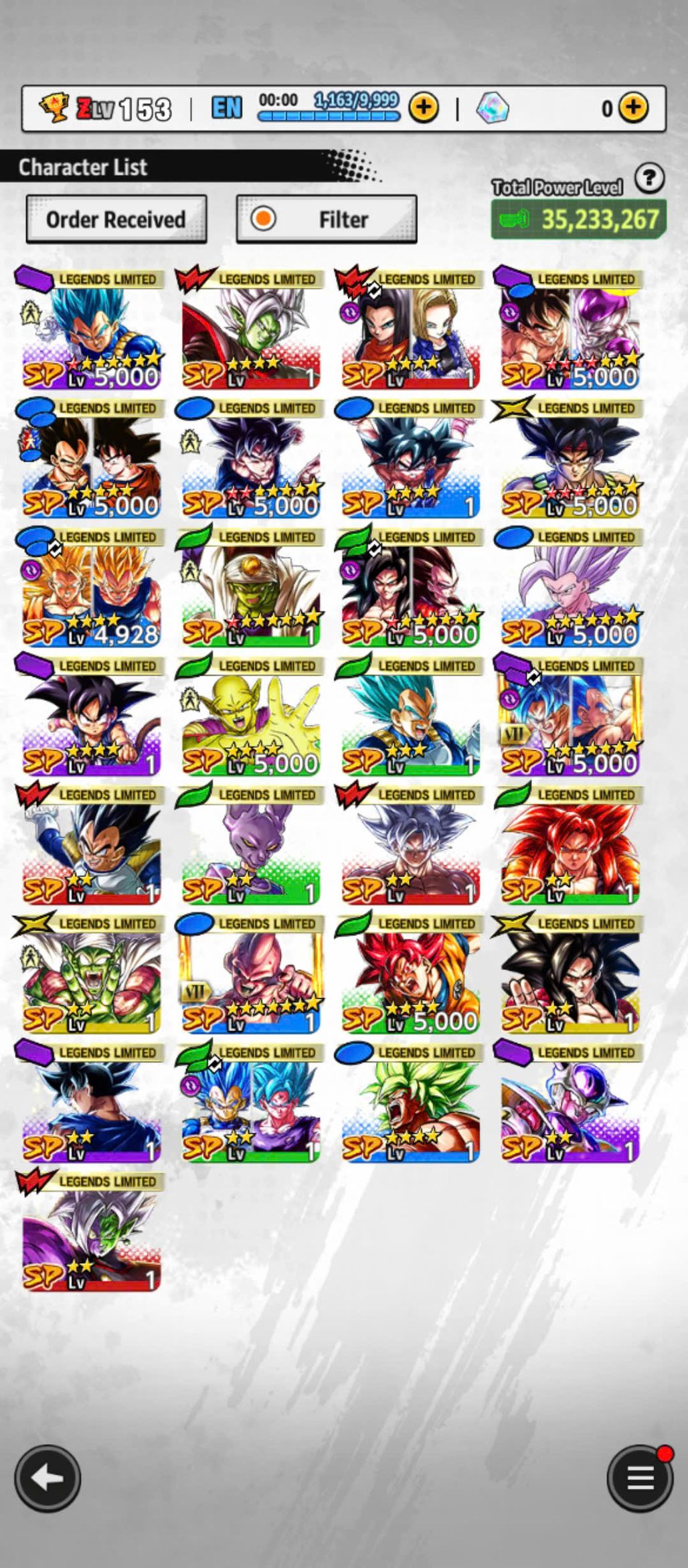This screenshot has height=1568, width=688.
Task: Open the Order Received sort button
Action: (x=116, y=219)
